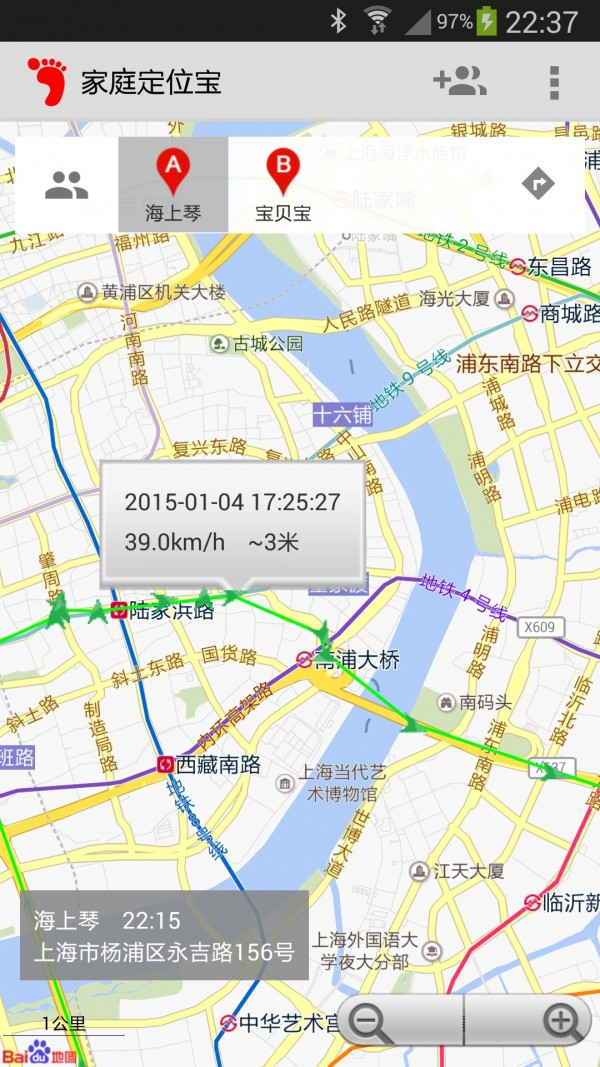This screenshot has height=1067, width=600.
Task: Tap the 2015-01-04 17:25:27 track popup
Action: click(x=232, y=521)
